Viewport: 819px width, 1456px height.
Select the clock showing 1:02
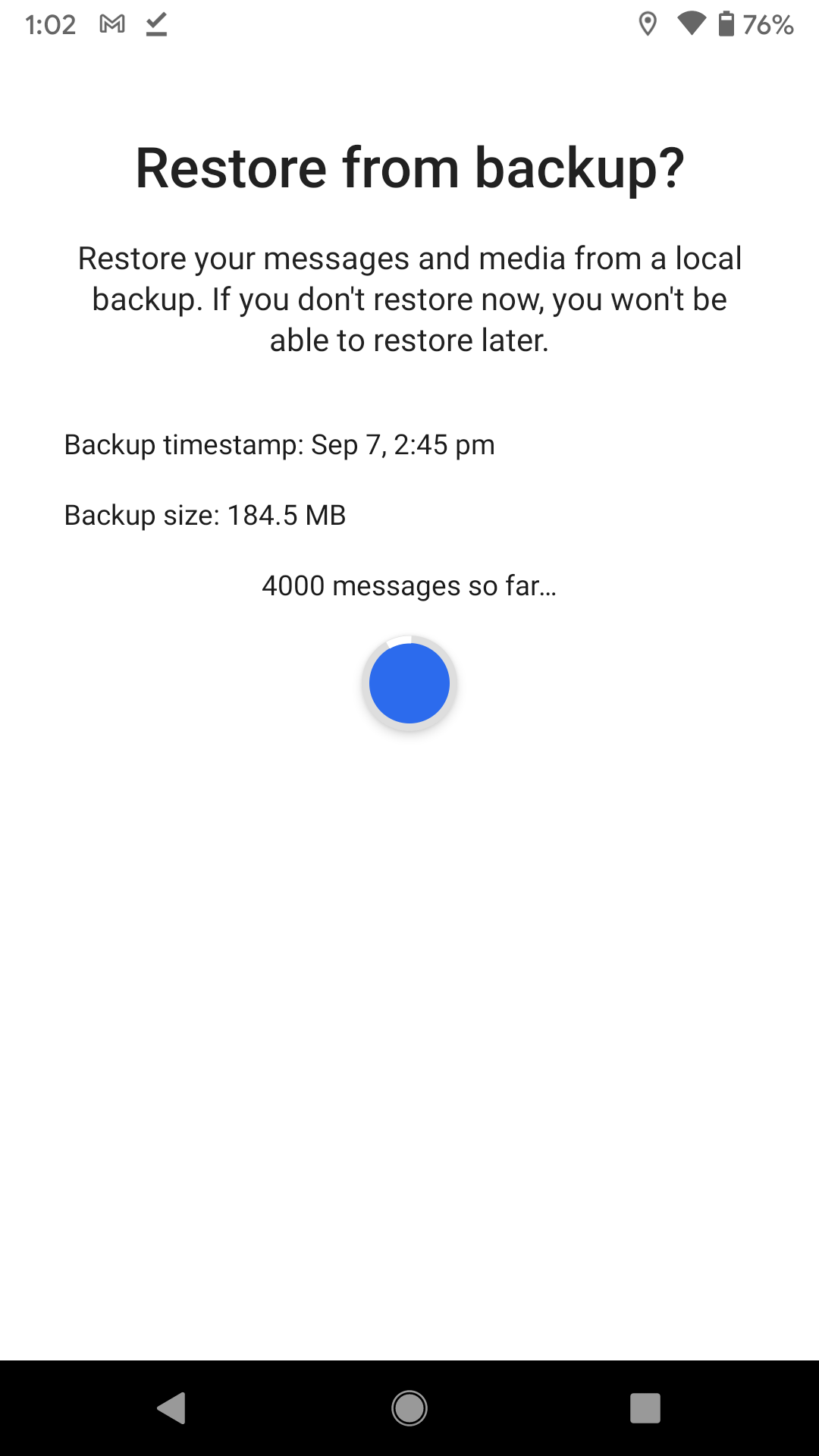click(x=51, y=24)
